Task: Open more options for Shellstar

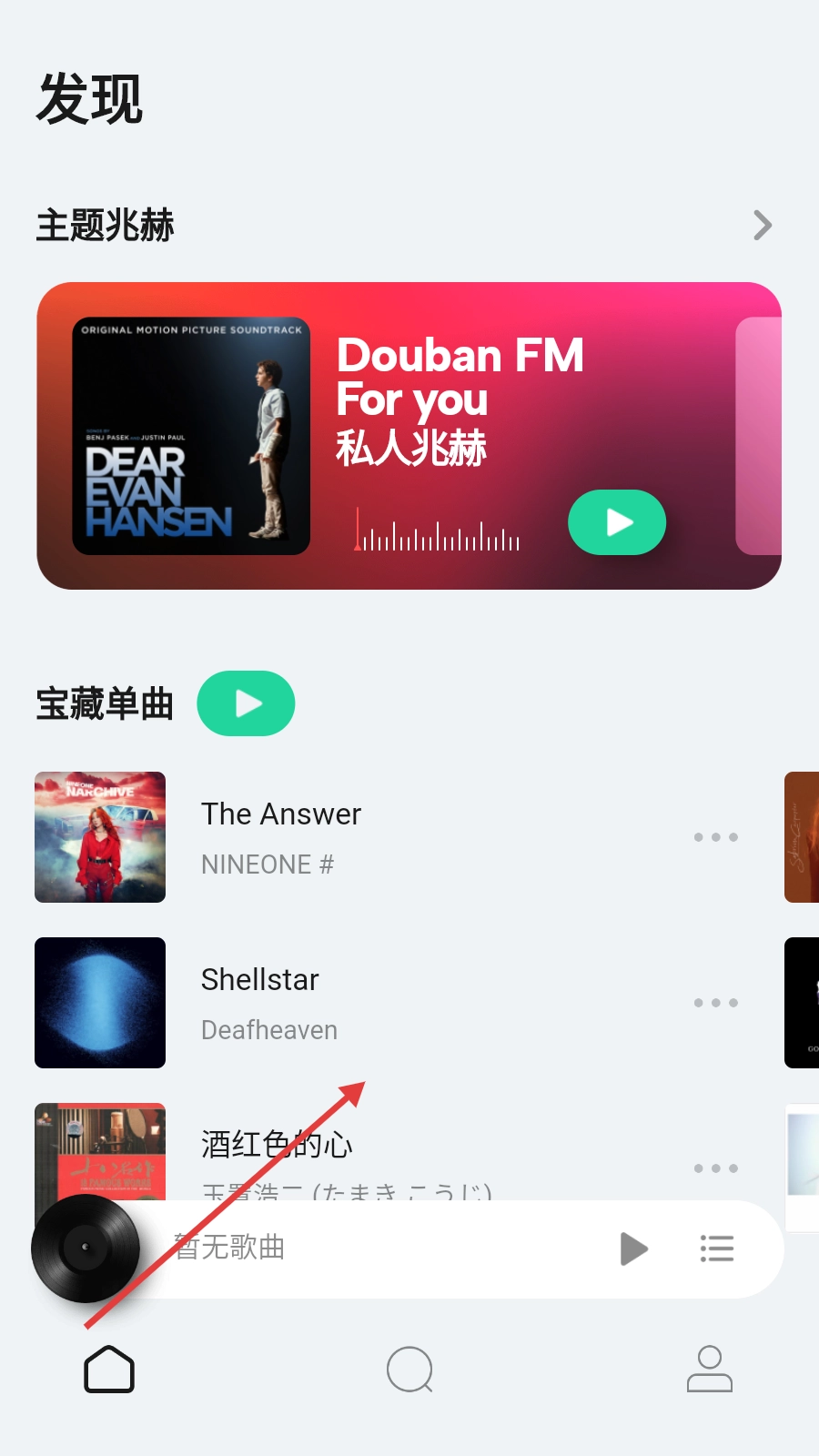Action: pos(715,1002)
